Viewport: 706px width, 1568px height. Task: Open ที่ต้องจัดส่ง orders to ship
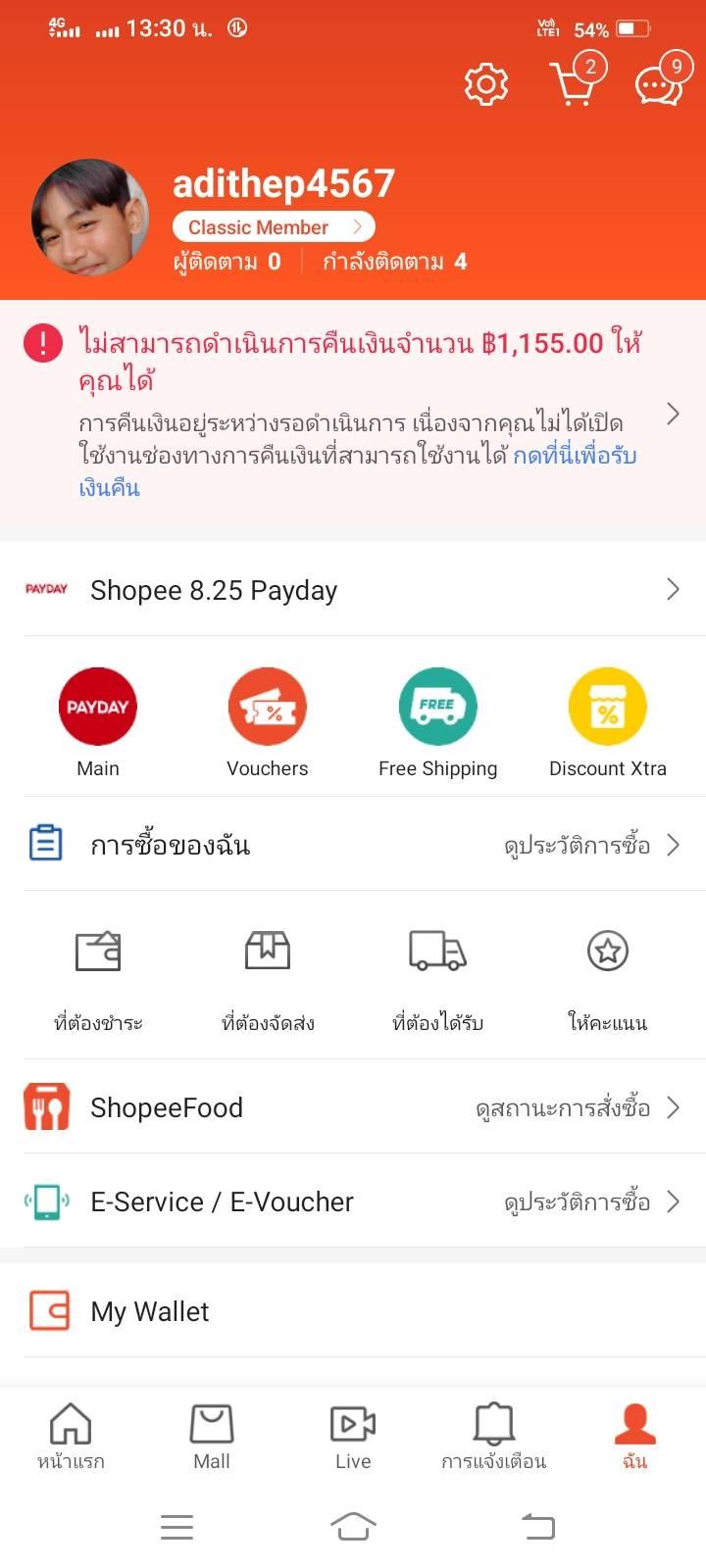point(268,970)
